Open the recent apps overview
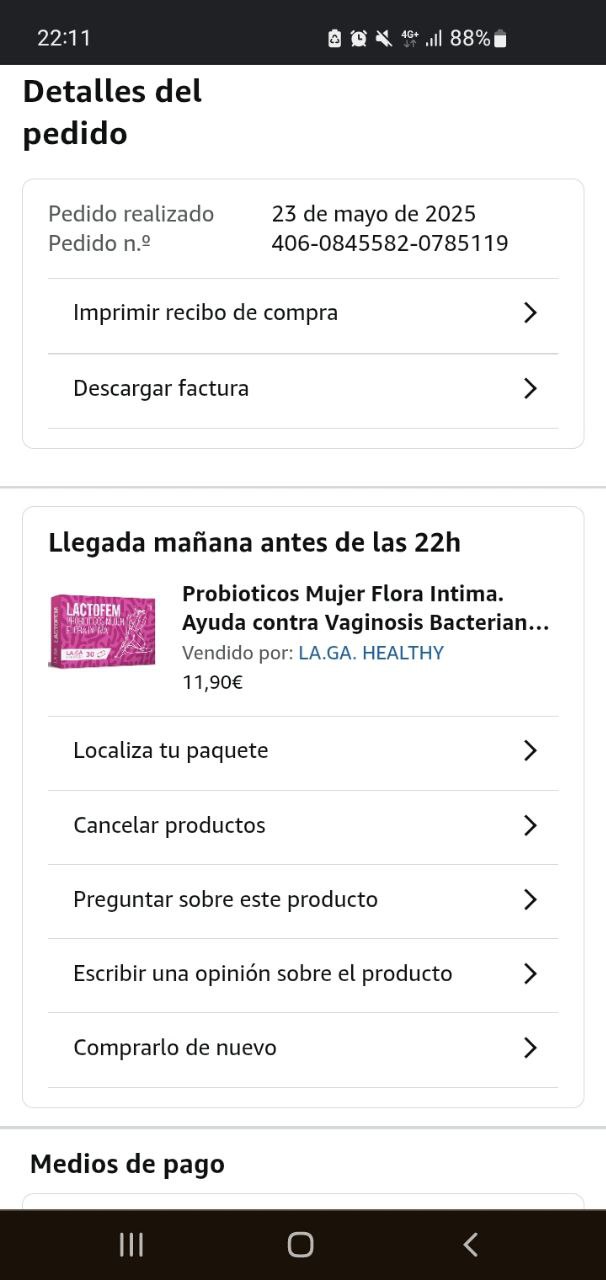Viewport: 606px width, 1280px height. pos(131,1244)
